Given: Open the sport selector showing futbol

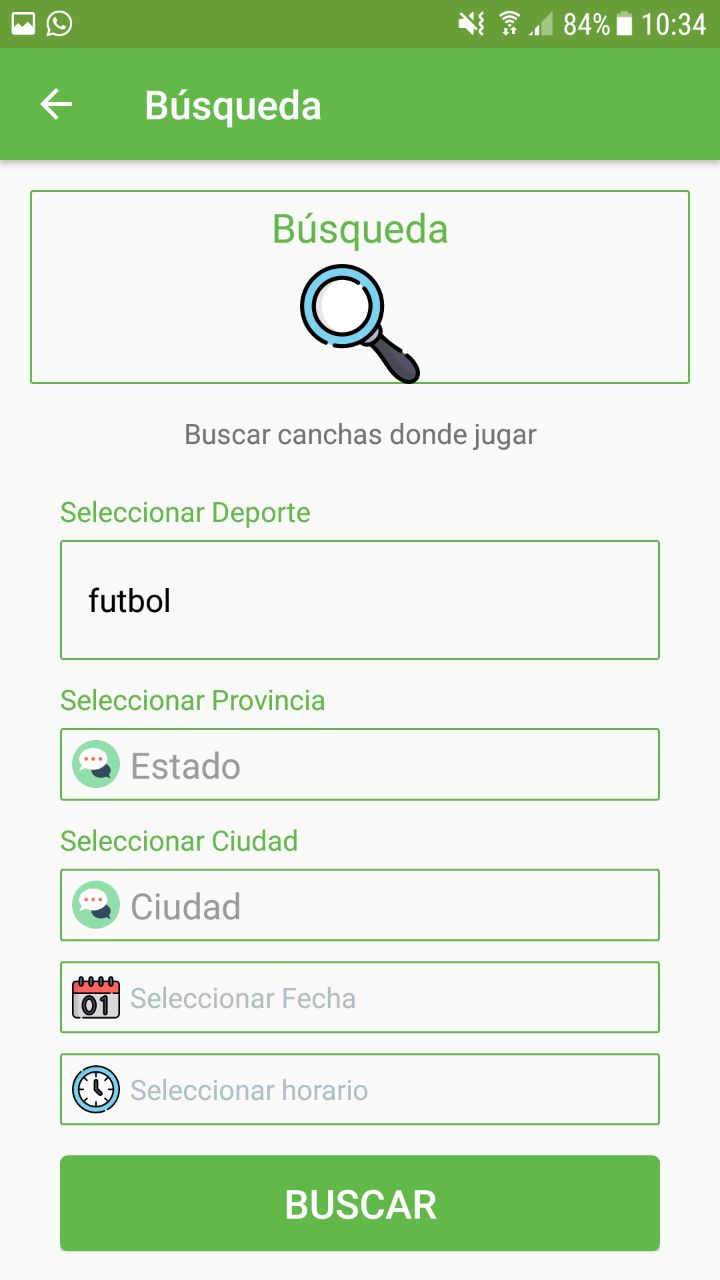Looking at the screenshot, I should tap(360, 600).
